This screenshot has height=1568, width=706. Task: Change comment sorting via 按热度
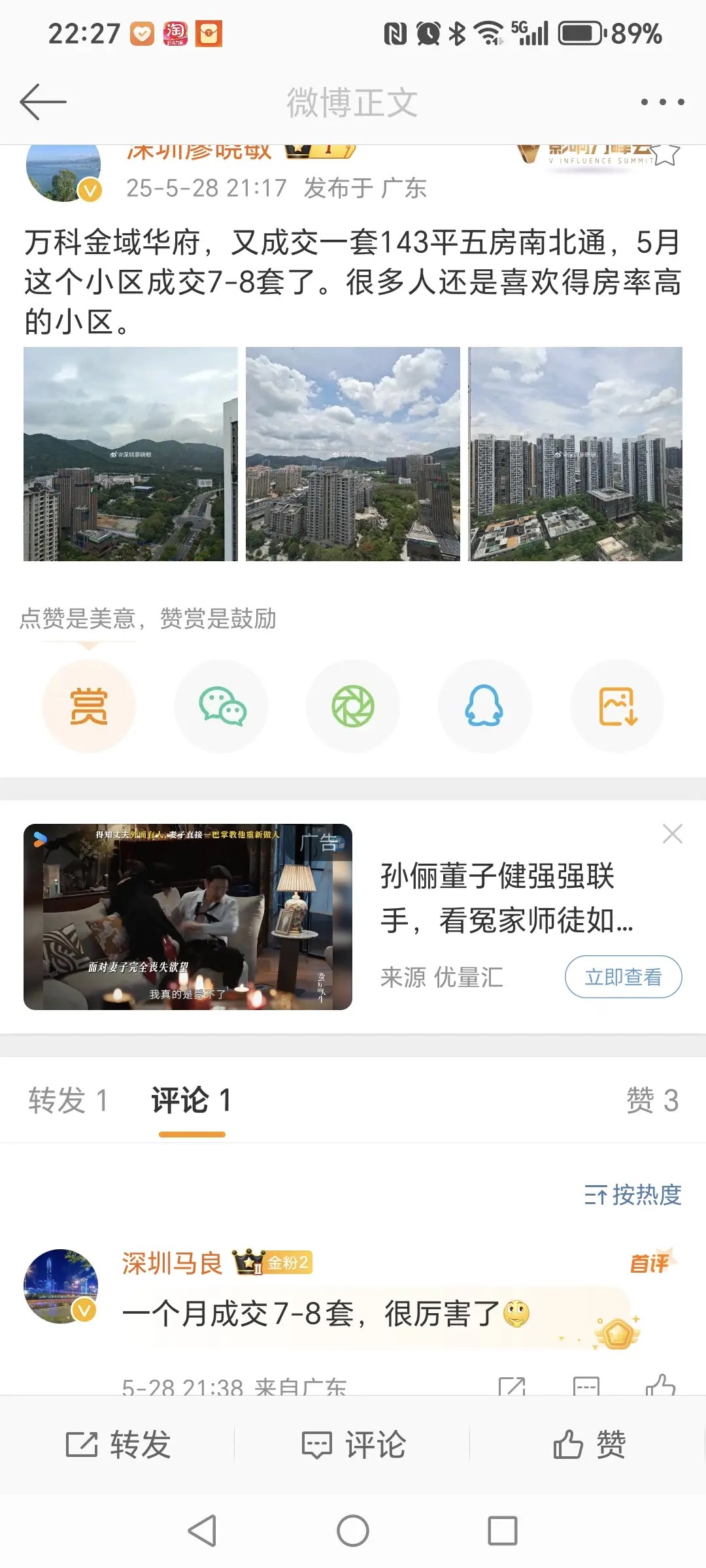(633, 1195)
